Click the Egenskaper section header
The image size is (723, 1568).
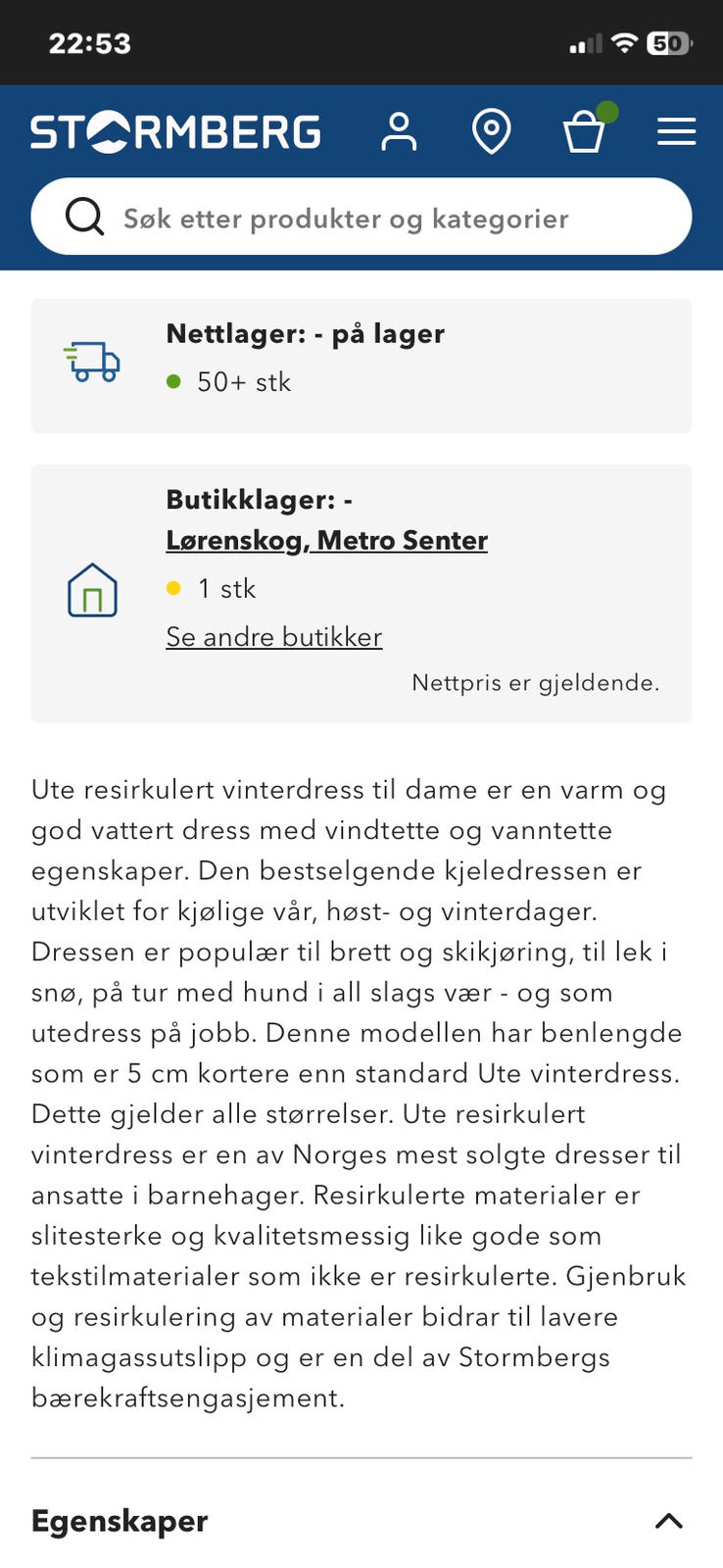[x=119, y=1521]
